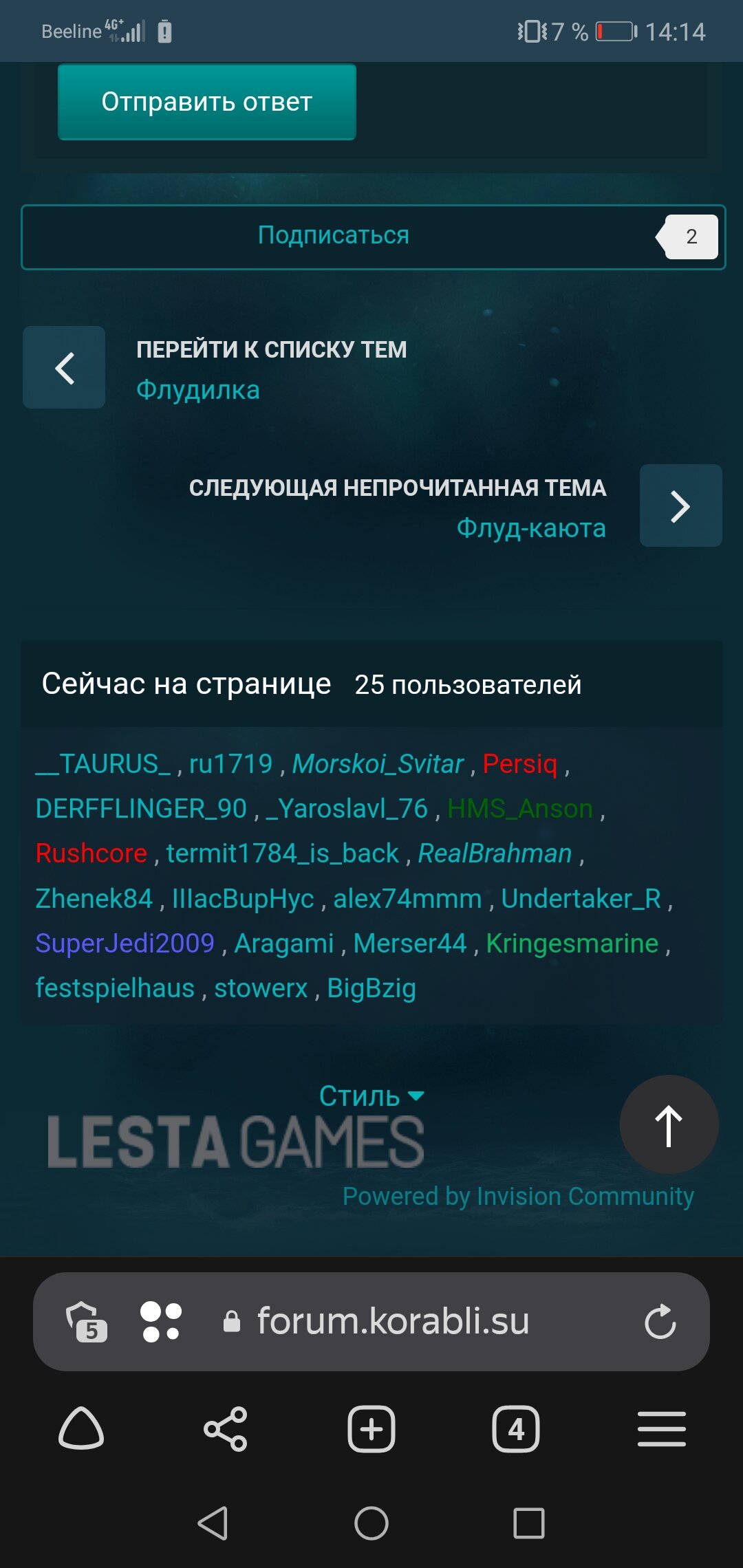Screen dimensions: 743x1568
Task: Open Kringesmarine's profile link
Action: point(572,944)
